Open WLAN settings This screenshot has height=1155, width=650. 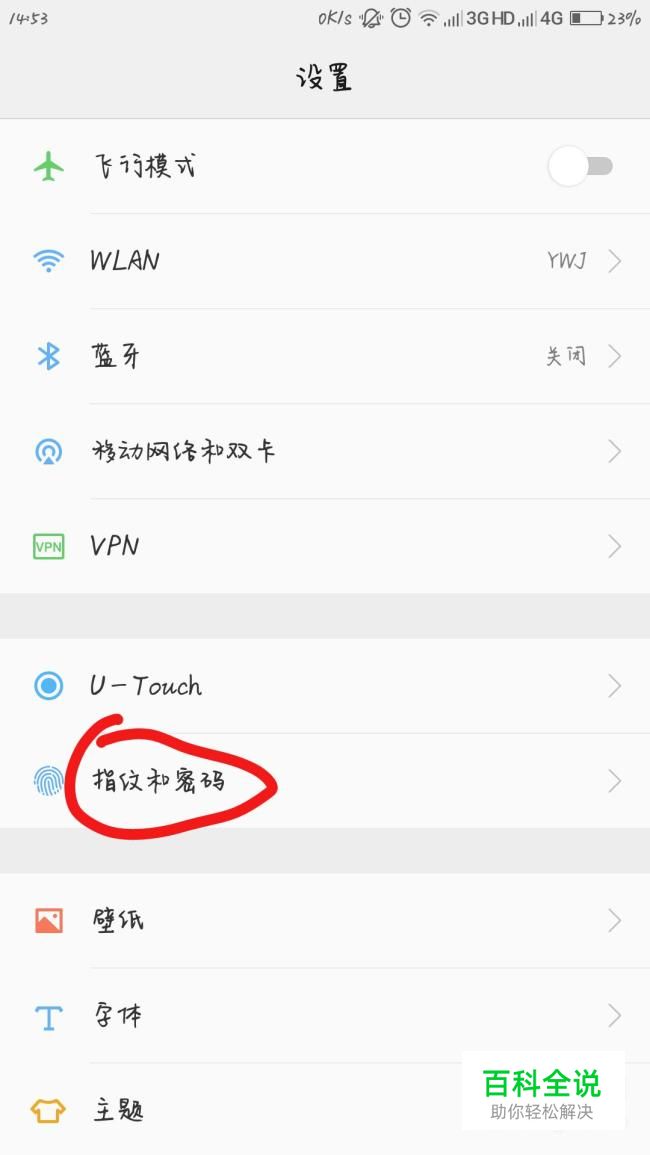click(325, 261)
